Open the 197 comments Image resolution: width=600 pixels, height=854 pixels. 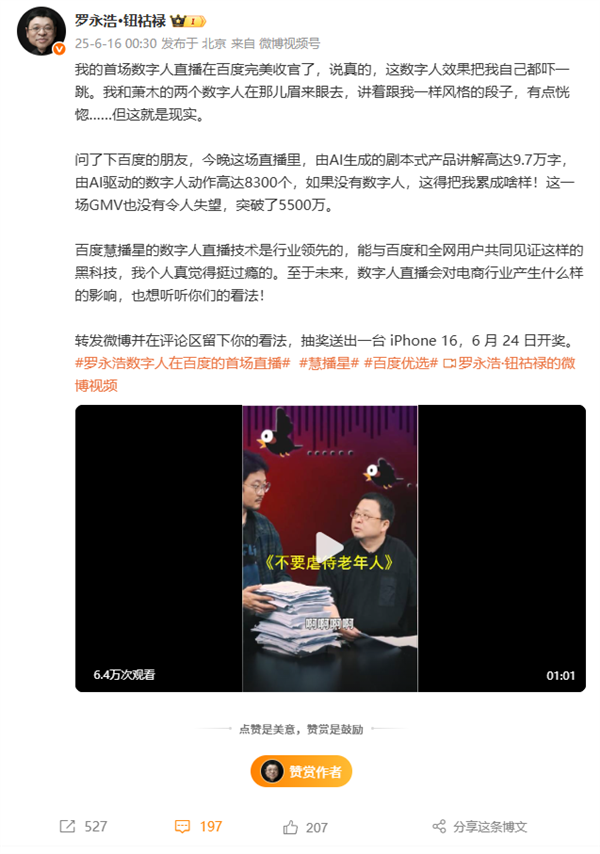coord(198,827)
